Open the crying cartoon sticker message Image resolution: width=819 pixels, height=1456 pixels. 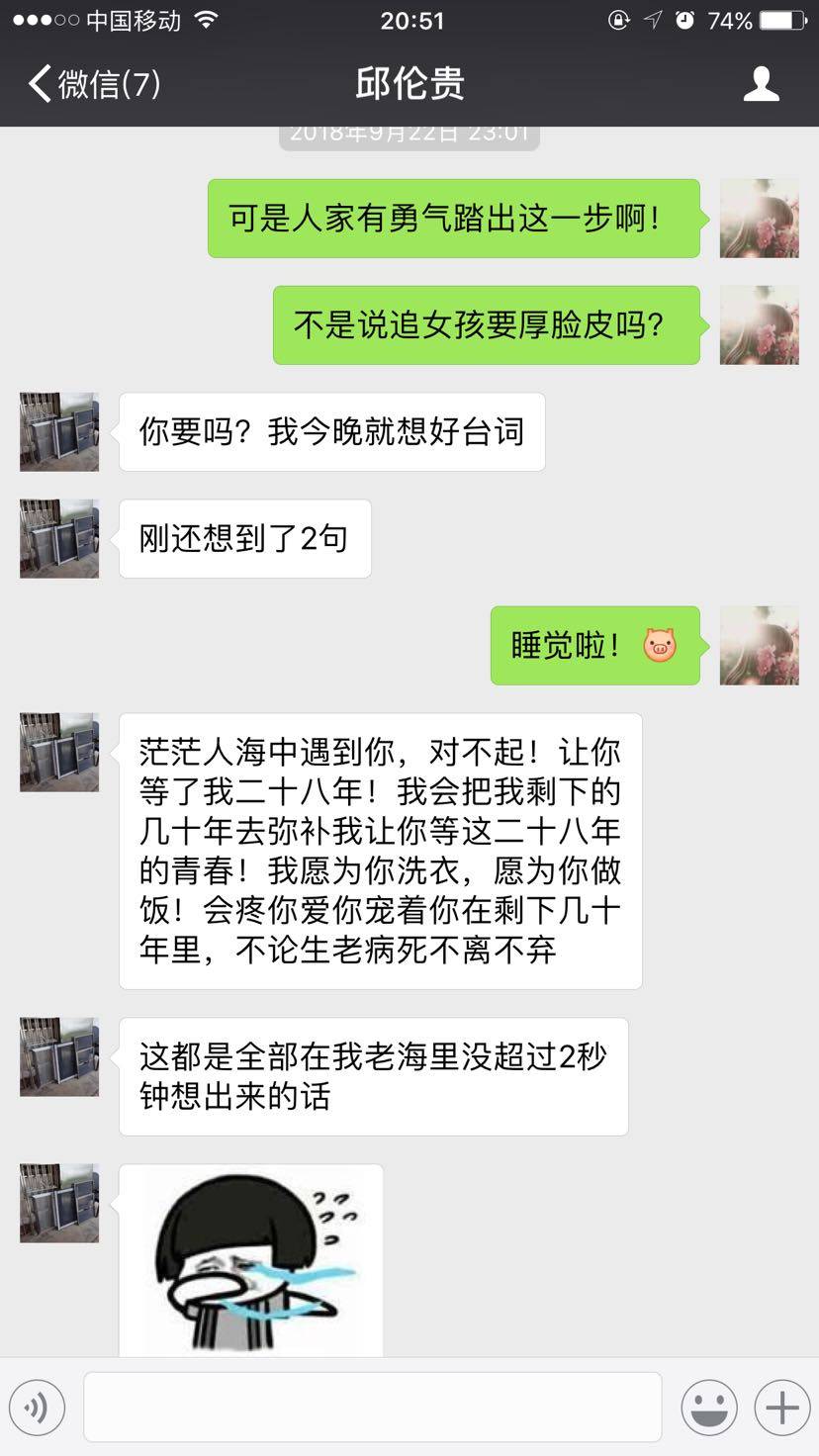[251, 1260]
